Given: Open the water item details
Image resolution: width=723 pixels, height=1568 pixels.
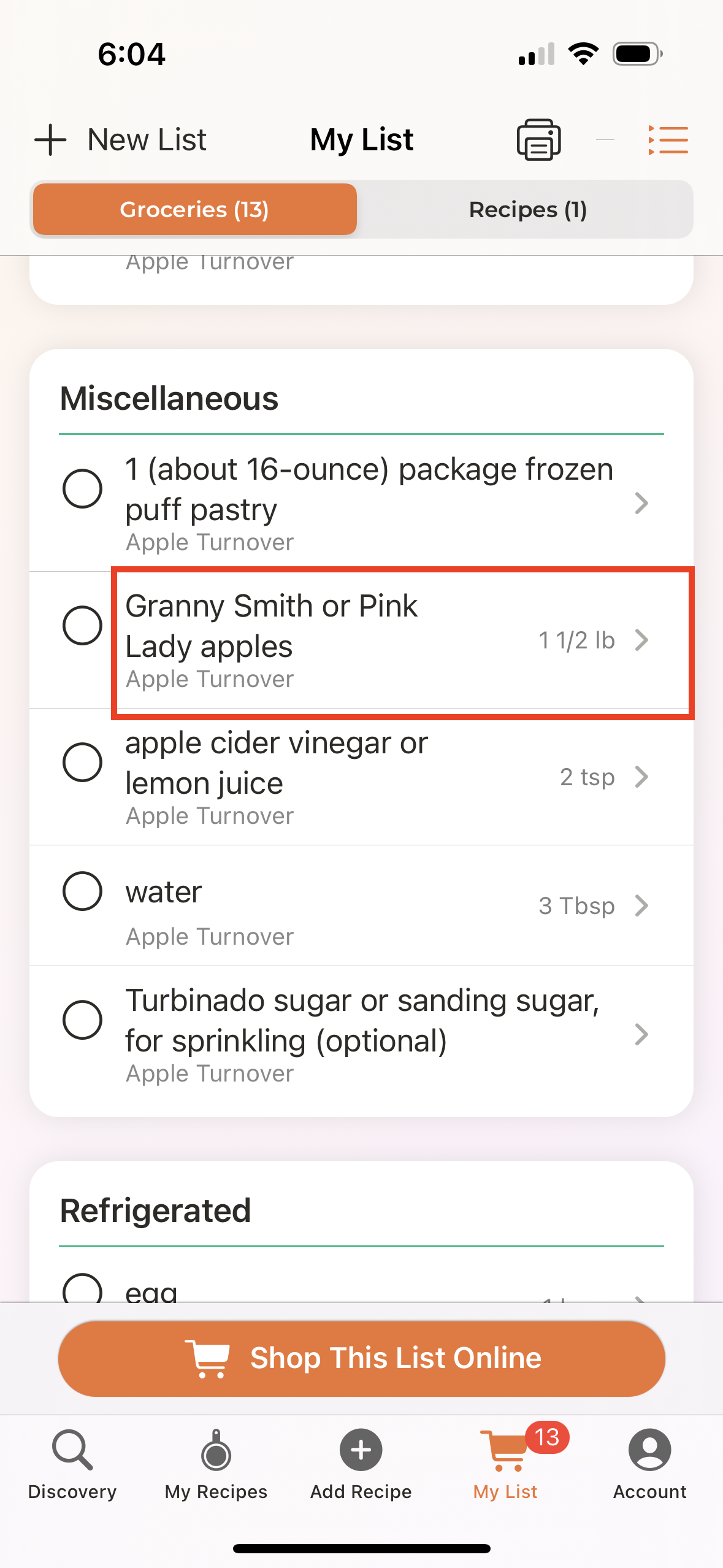Looking at the screenshot, I should coord(387,906).
